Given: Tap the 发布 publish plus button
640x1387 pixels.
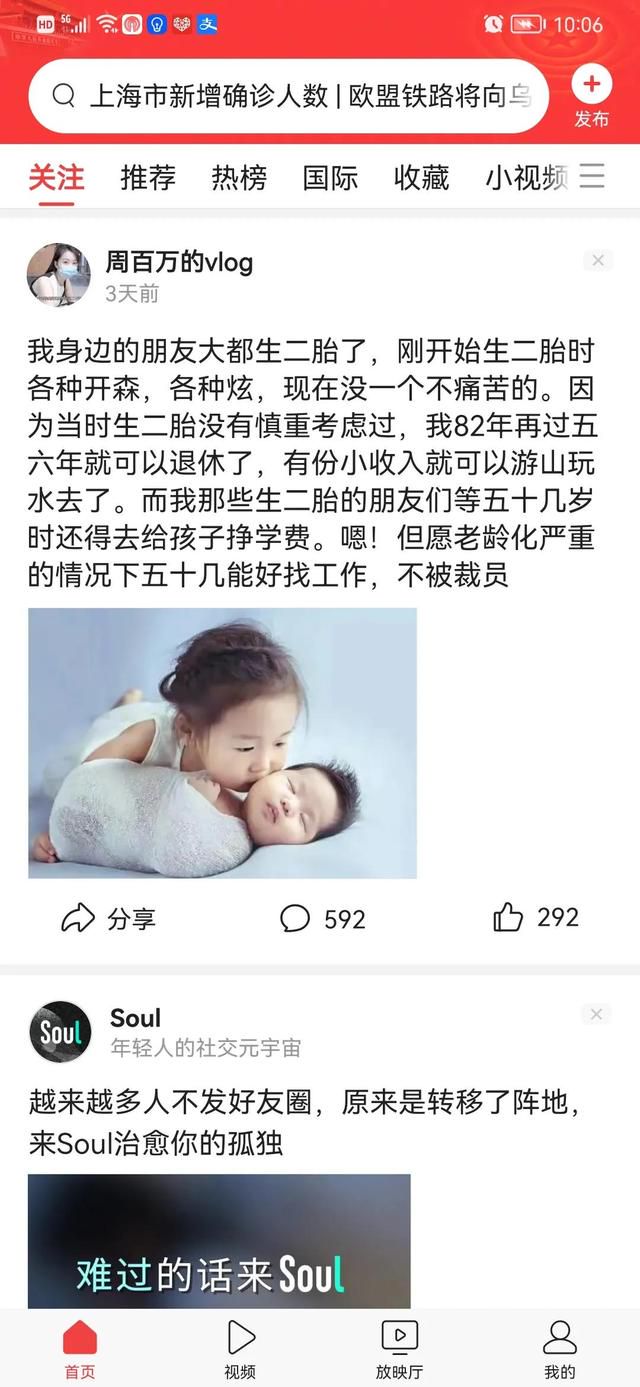Looking at the screenshot, I should 591,96.
